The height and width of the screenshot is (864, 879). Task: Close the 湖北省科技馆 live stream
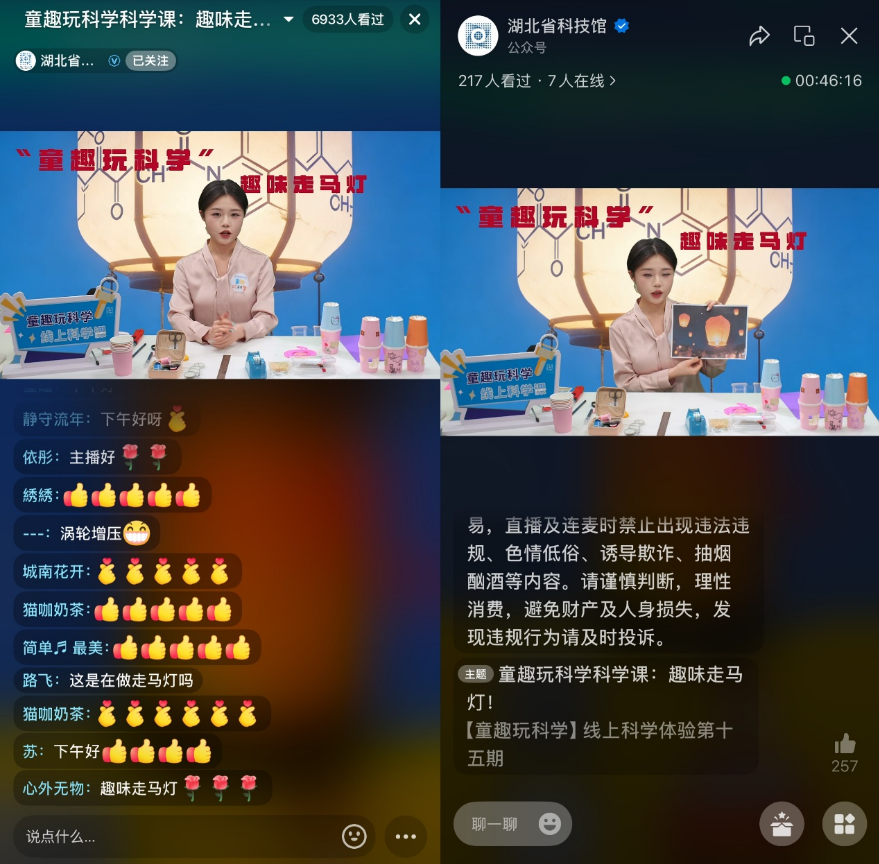tap(849, 36)
